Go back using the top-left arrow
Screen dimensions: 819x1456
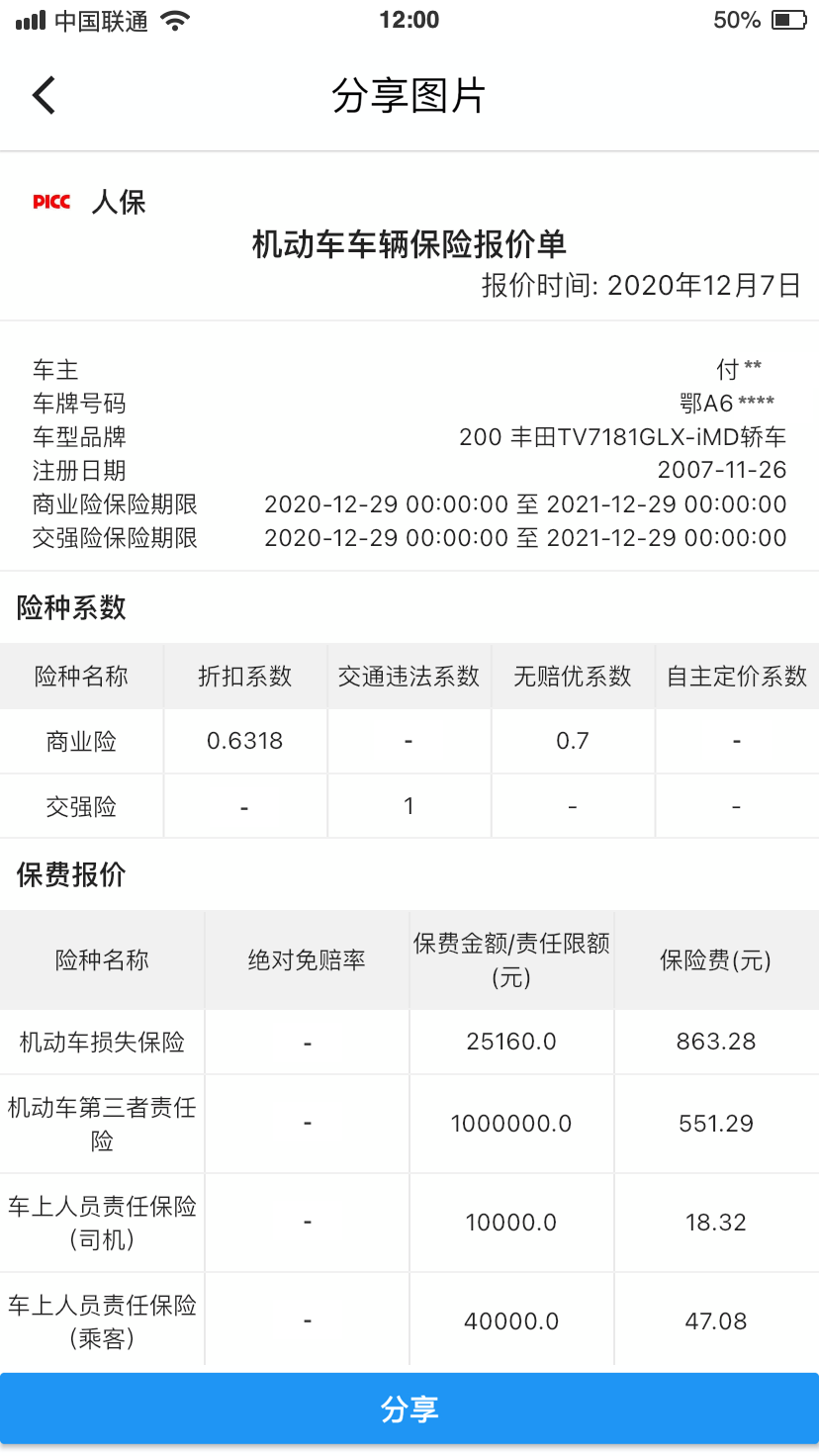point(44,96)
